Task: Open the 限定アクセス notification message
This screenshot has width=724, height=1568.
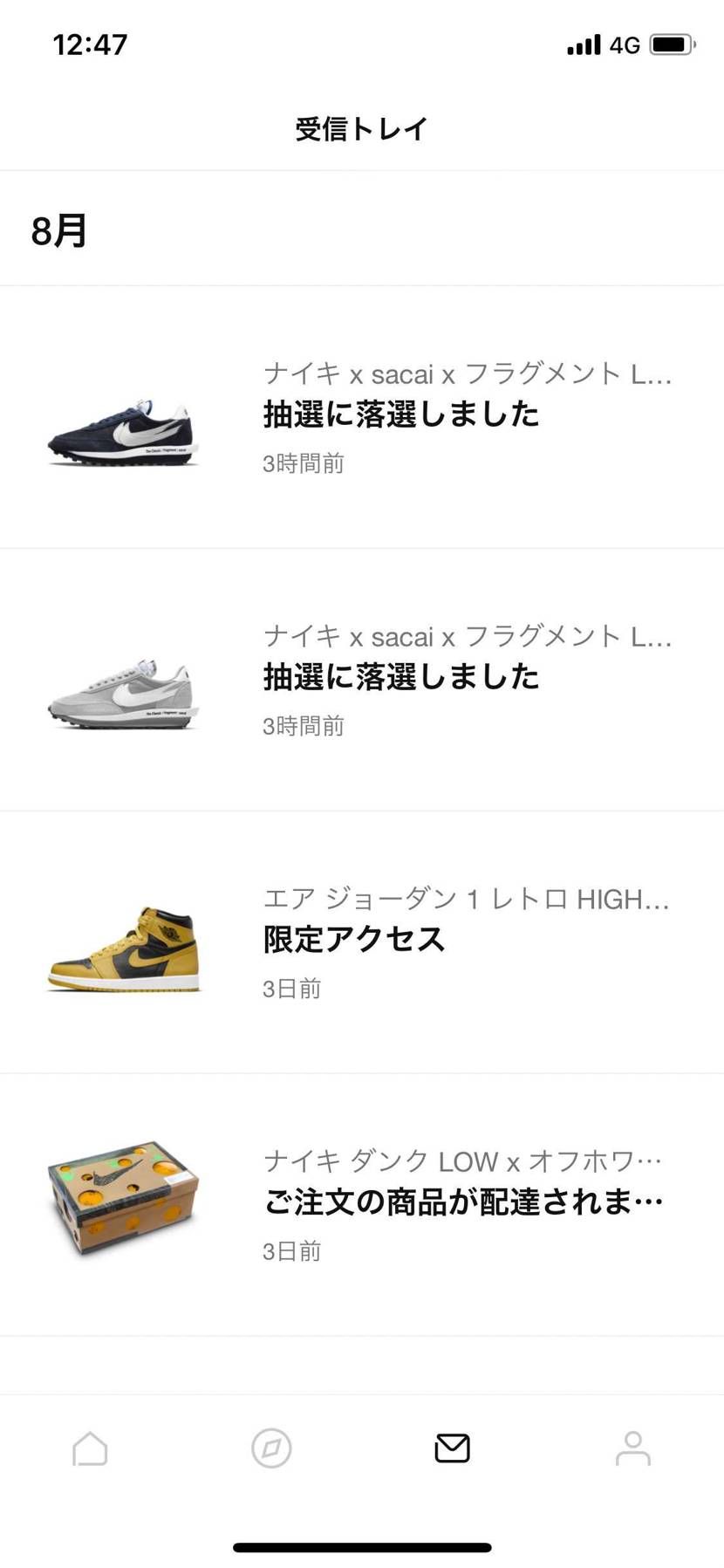Action: [x=353, y=940]
